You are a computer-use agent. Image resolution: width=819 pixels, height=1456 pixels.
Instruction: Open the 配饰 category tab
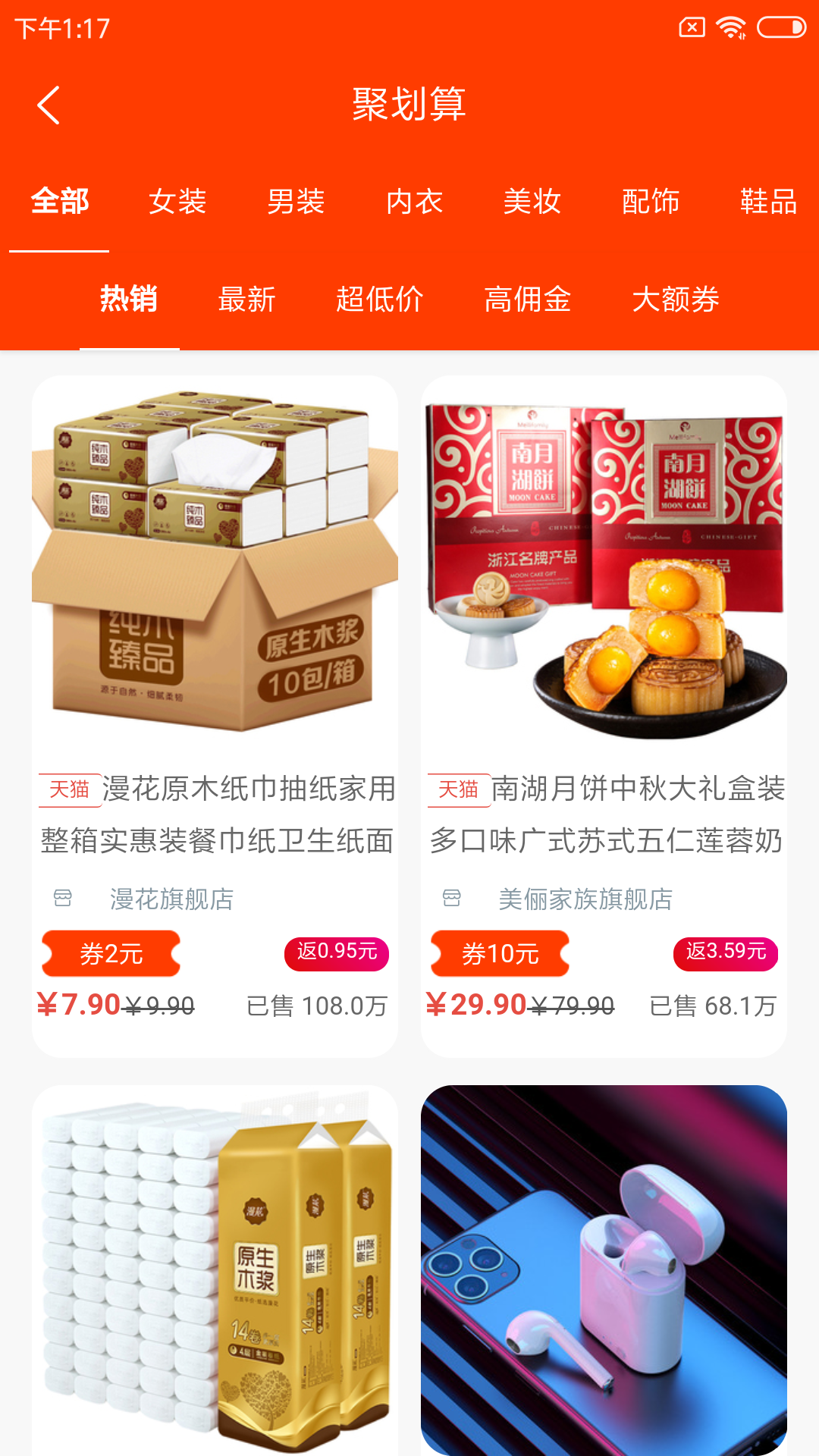tap(651, 202)
